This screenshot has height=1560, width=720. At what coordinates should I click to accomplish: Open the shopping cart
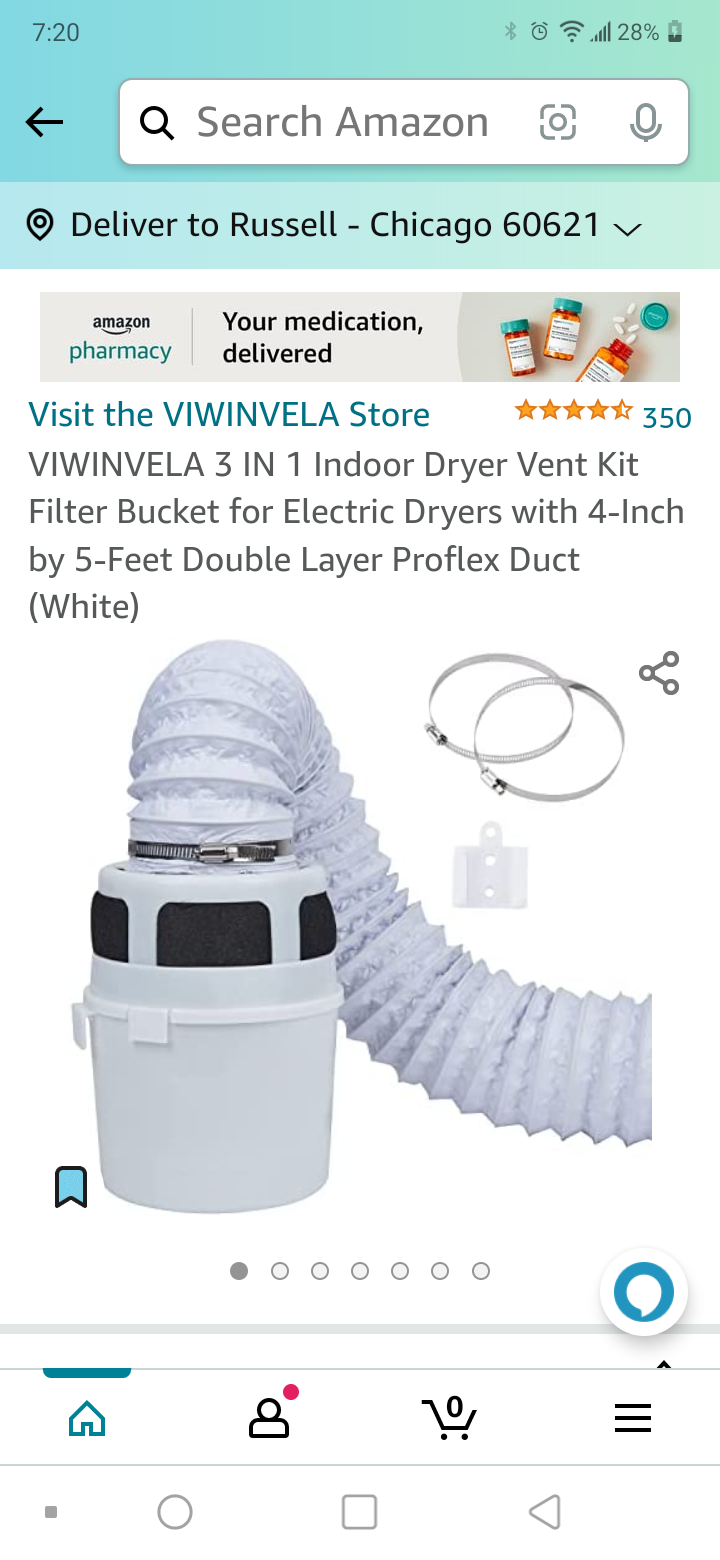tap(449, 1416)
